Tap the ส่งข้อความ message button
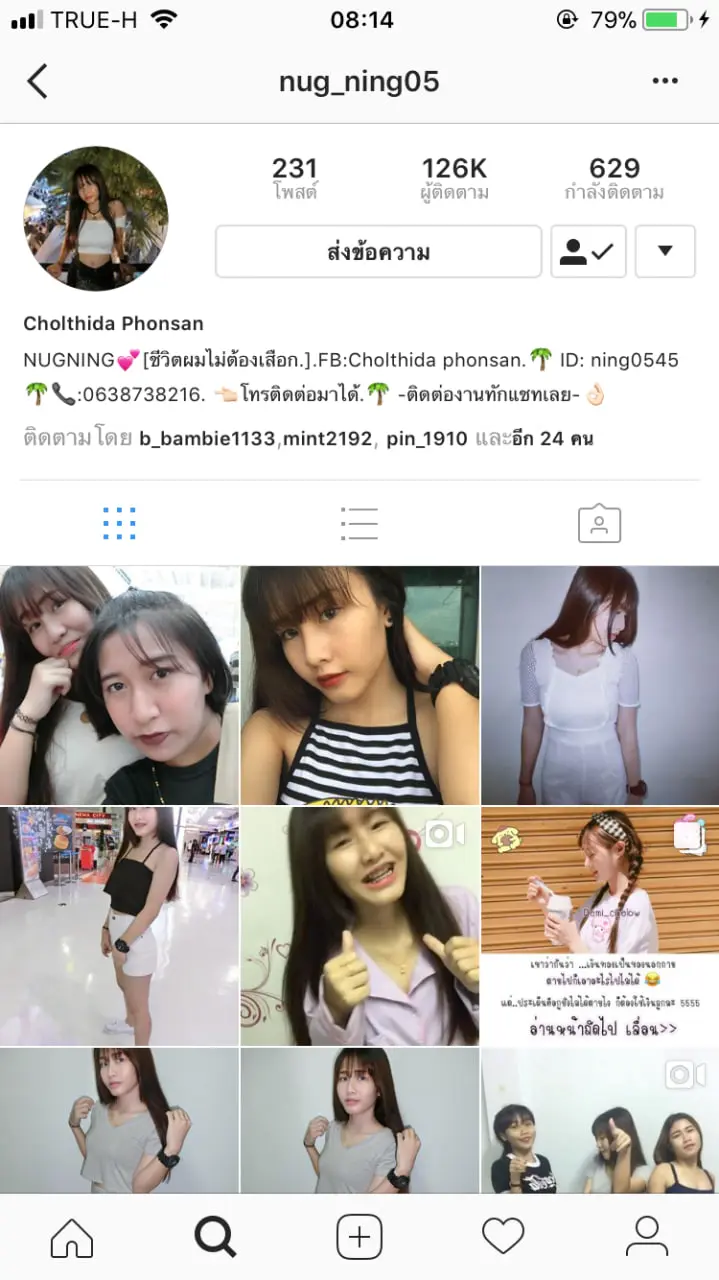 (378, 252)
